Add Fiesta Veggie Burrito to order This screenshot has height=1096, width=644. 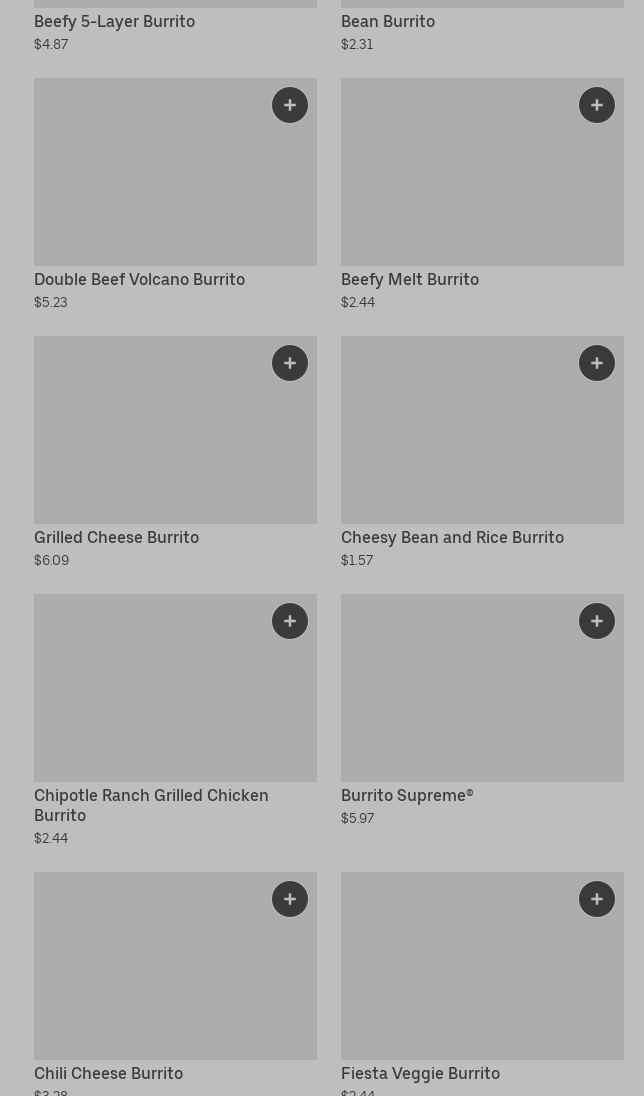[597, 899]
